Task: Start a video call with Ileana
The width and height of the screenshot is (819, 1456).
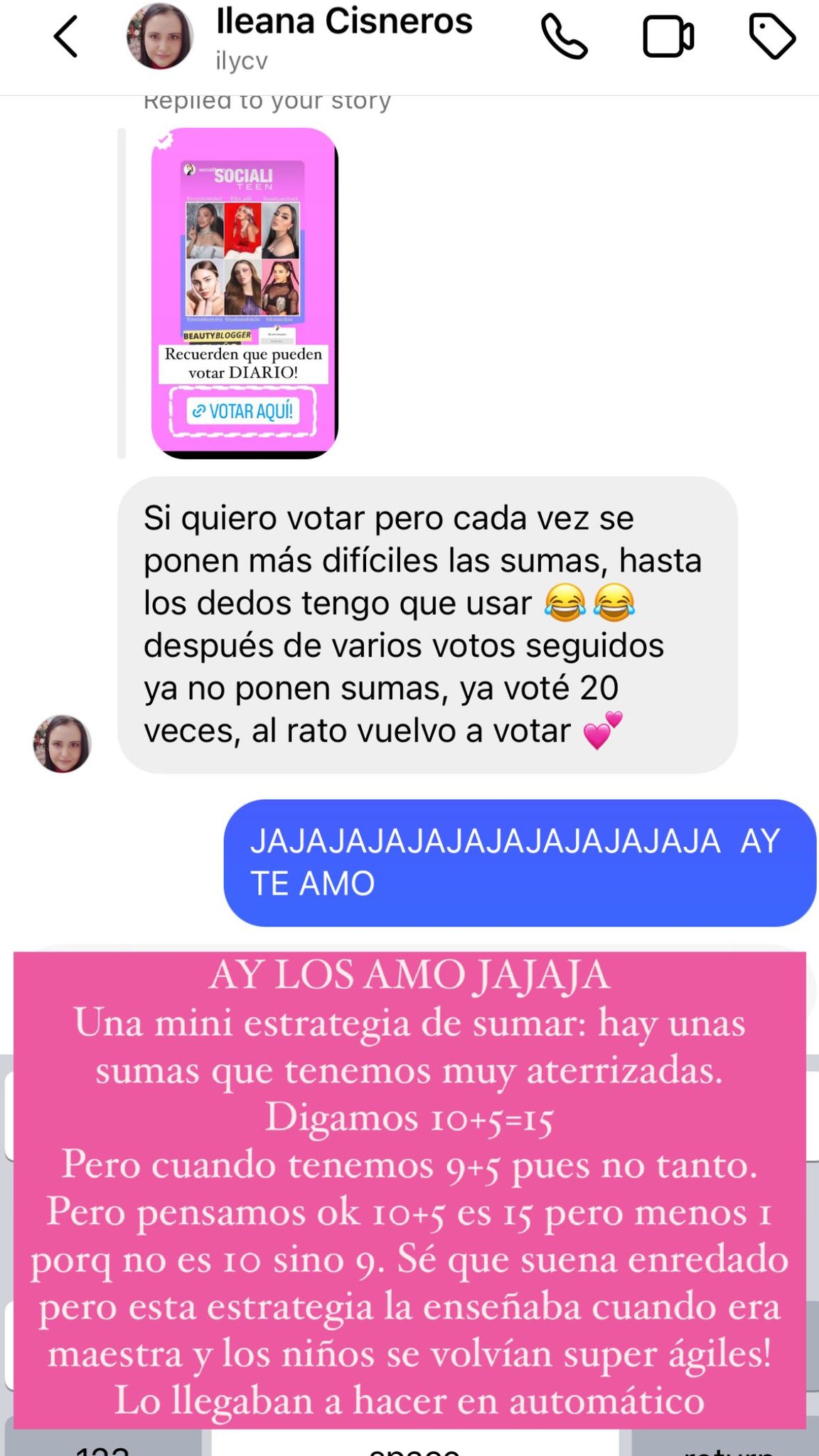Action: click(x=668, y=37)
